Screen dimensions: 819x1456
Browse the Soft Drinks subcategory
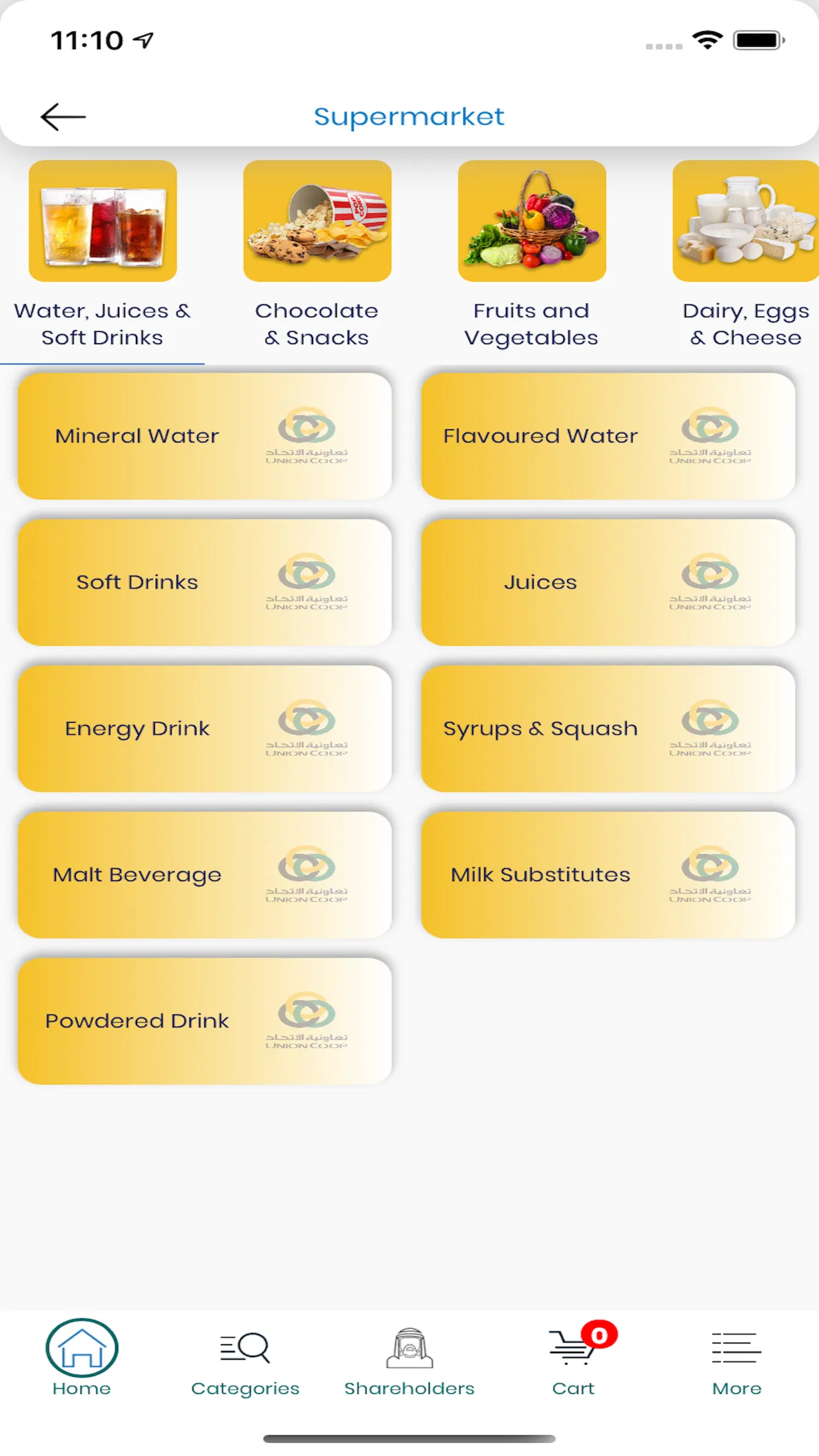(x=204, y=582)
